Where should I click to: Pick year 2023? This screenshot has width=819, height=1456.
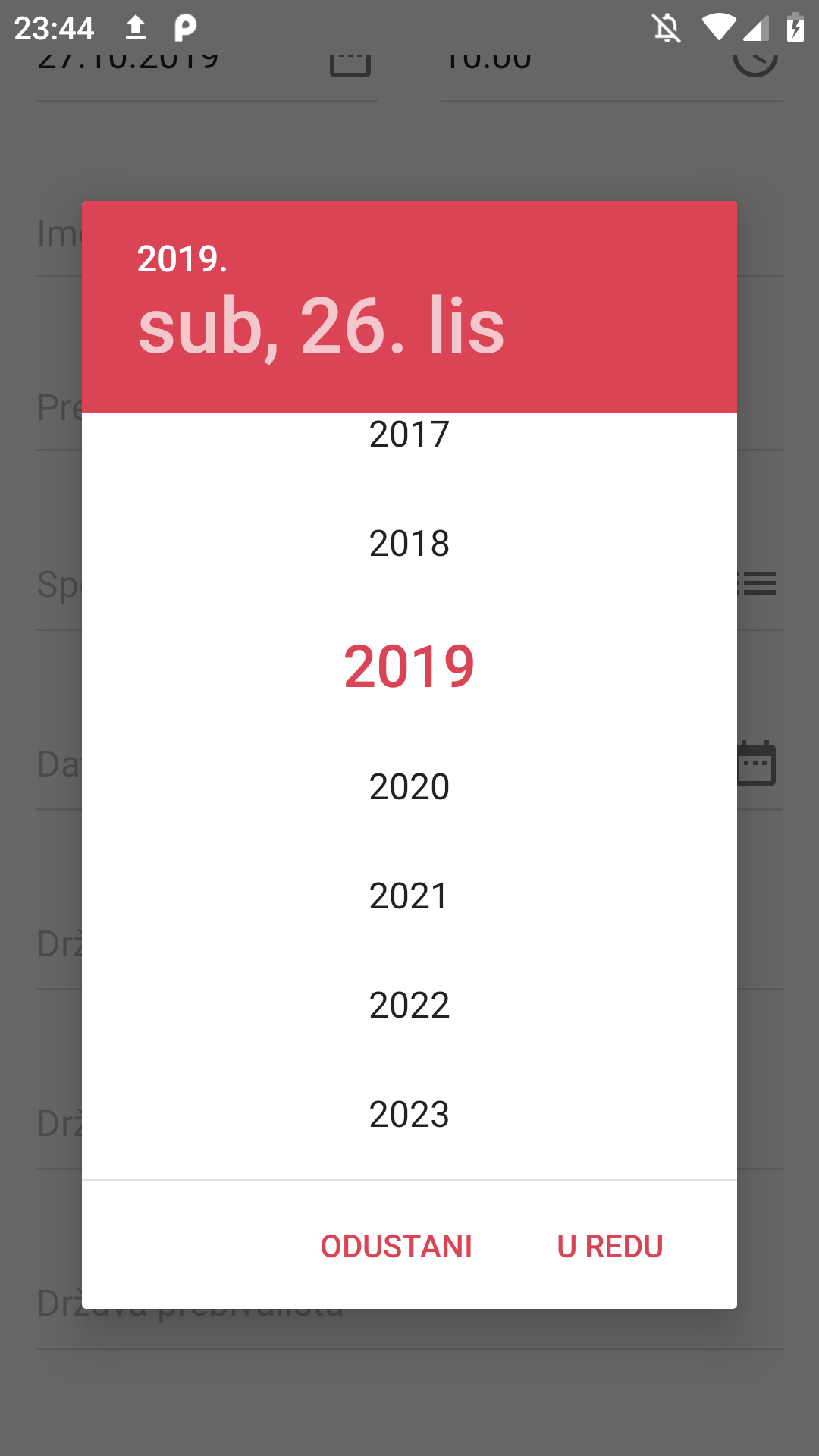tap(409, 1114)
